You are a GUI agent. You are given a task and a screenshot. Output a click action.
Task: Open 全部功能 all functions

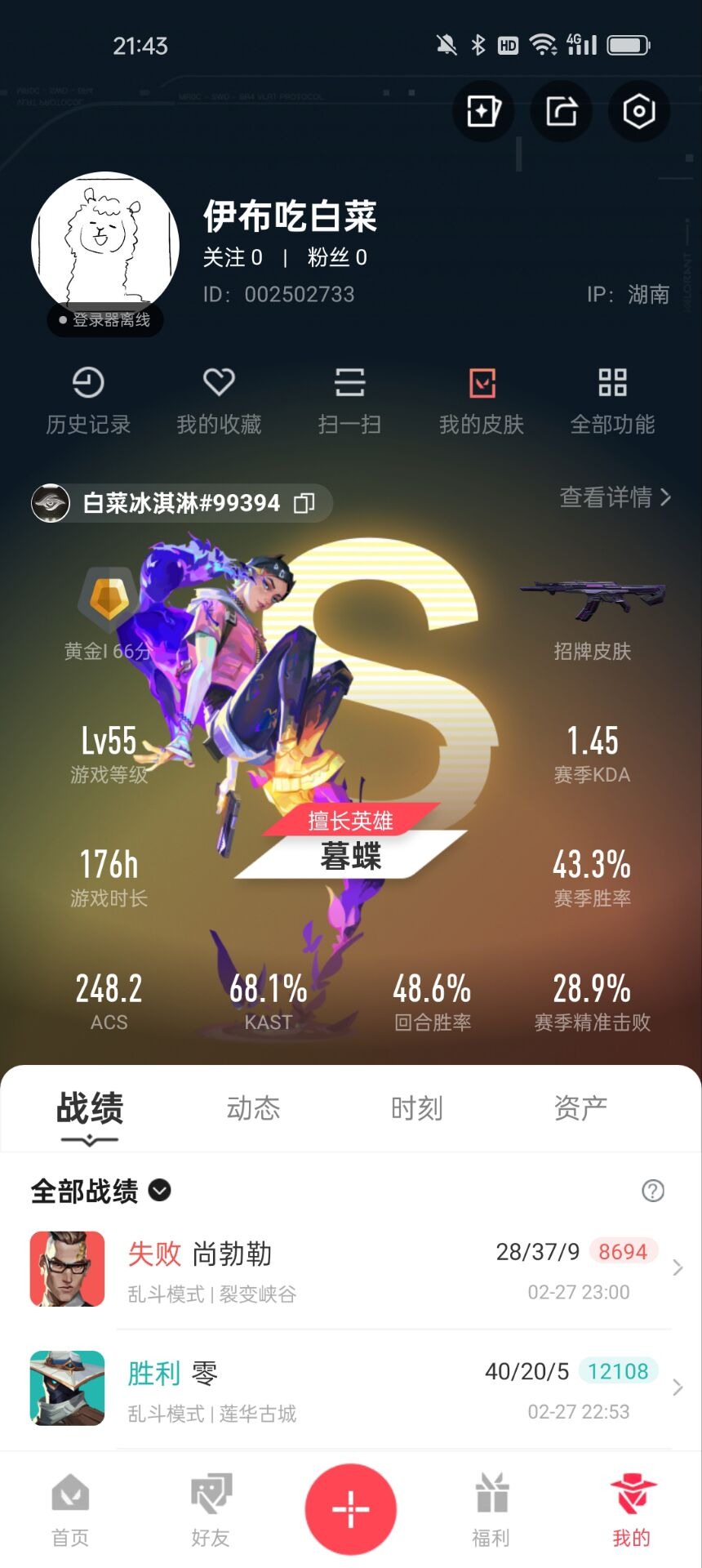tap(612, 401)
